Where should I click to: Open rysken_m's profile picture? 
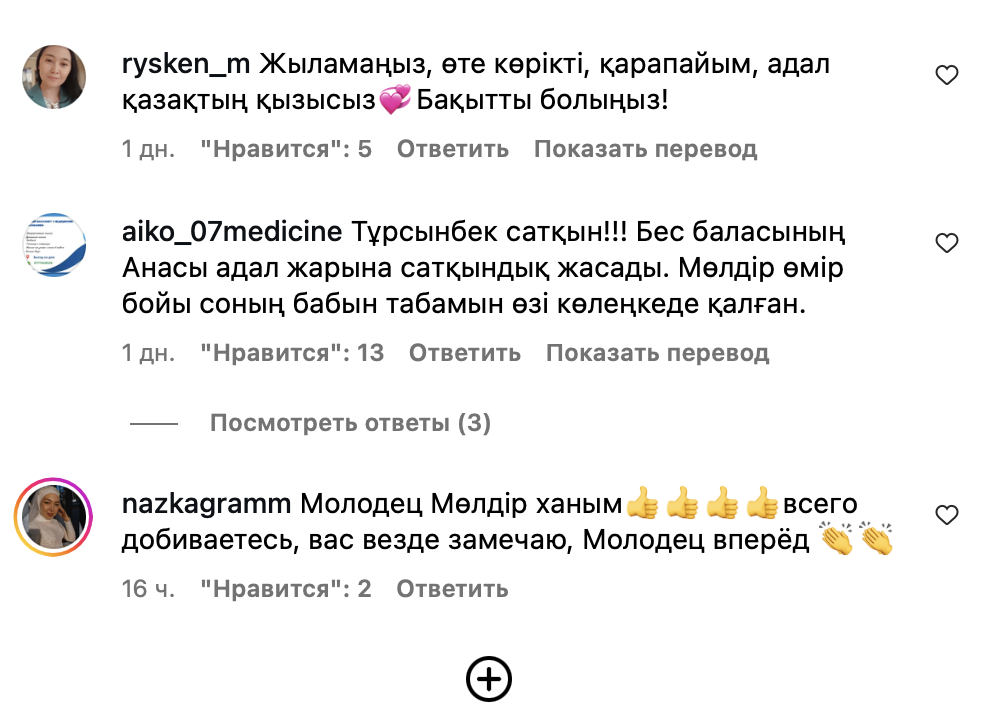(x=53, y=75)
